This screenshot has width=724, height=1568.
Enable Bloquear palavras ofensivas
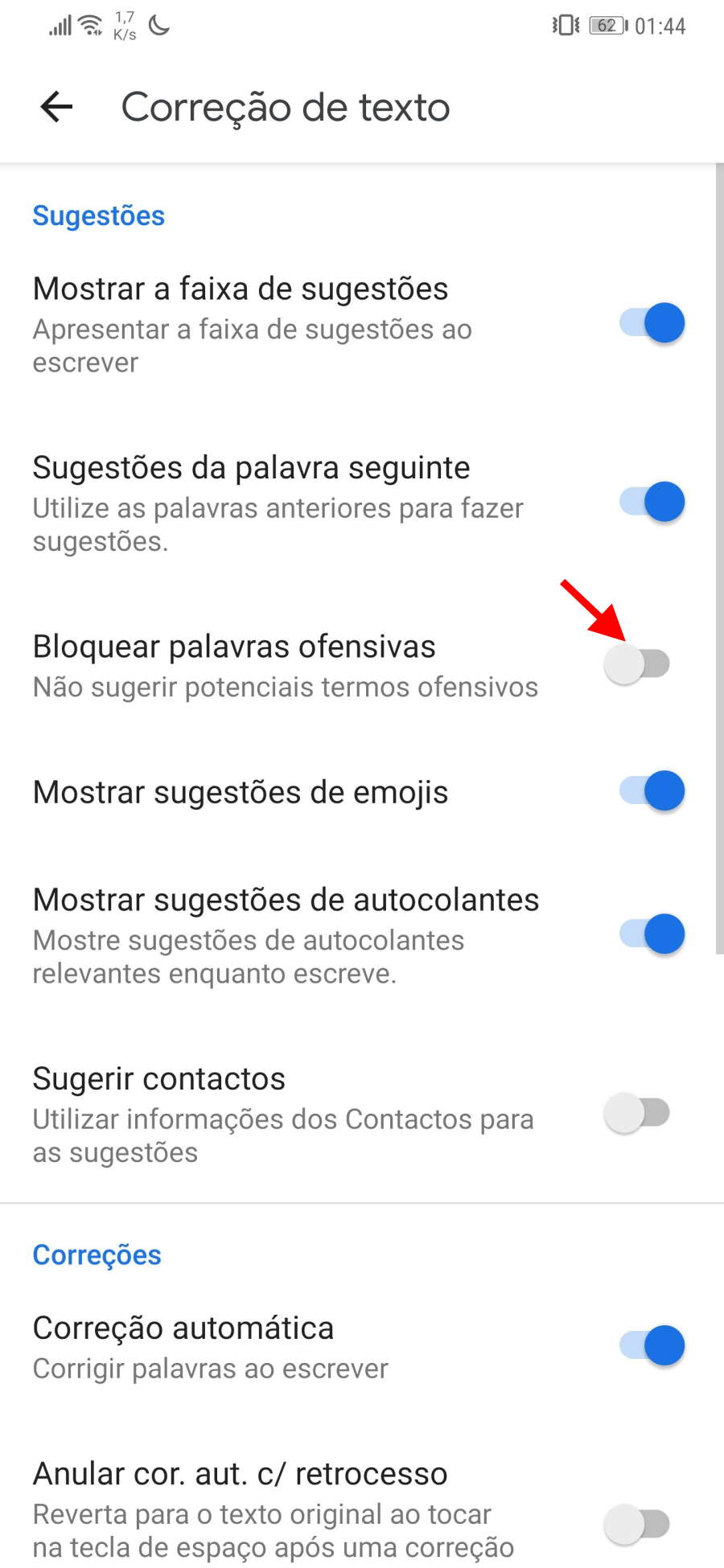point(637,664)
